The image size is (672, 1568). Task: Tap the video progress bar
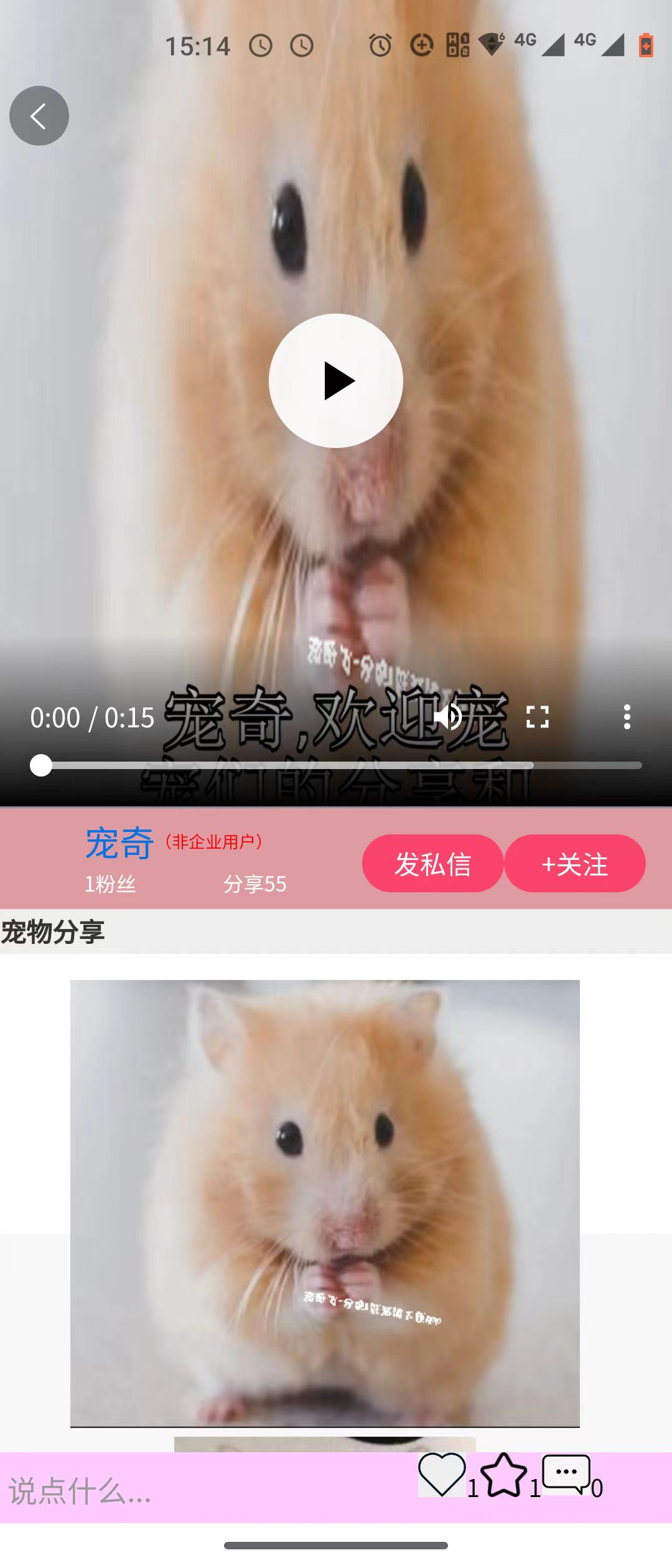click(x=336, y=765)
